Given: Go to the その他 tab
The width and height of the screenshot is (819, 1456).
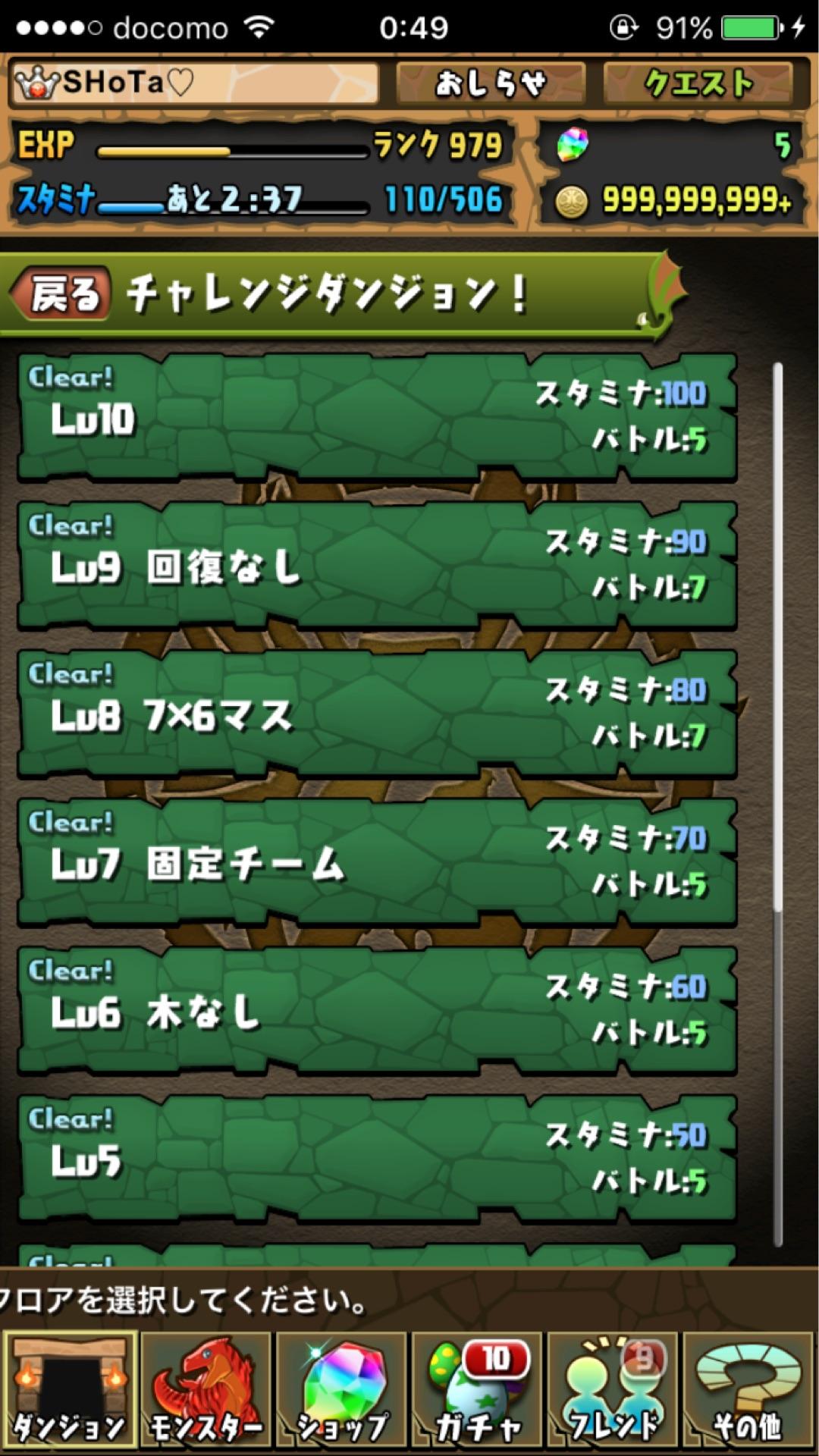Looking at the screenshot, I should 748,1389.
